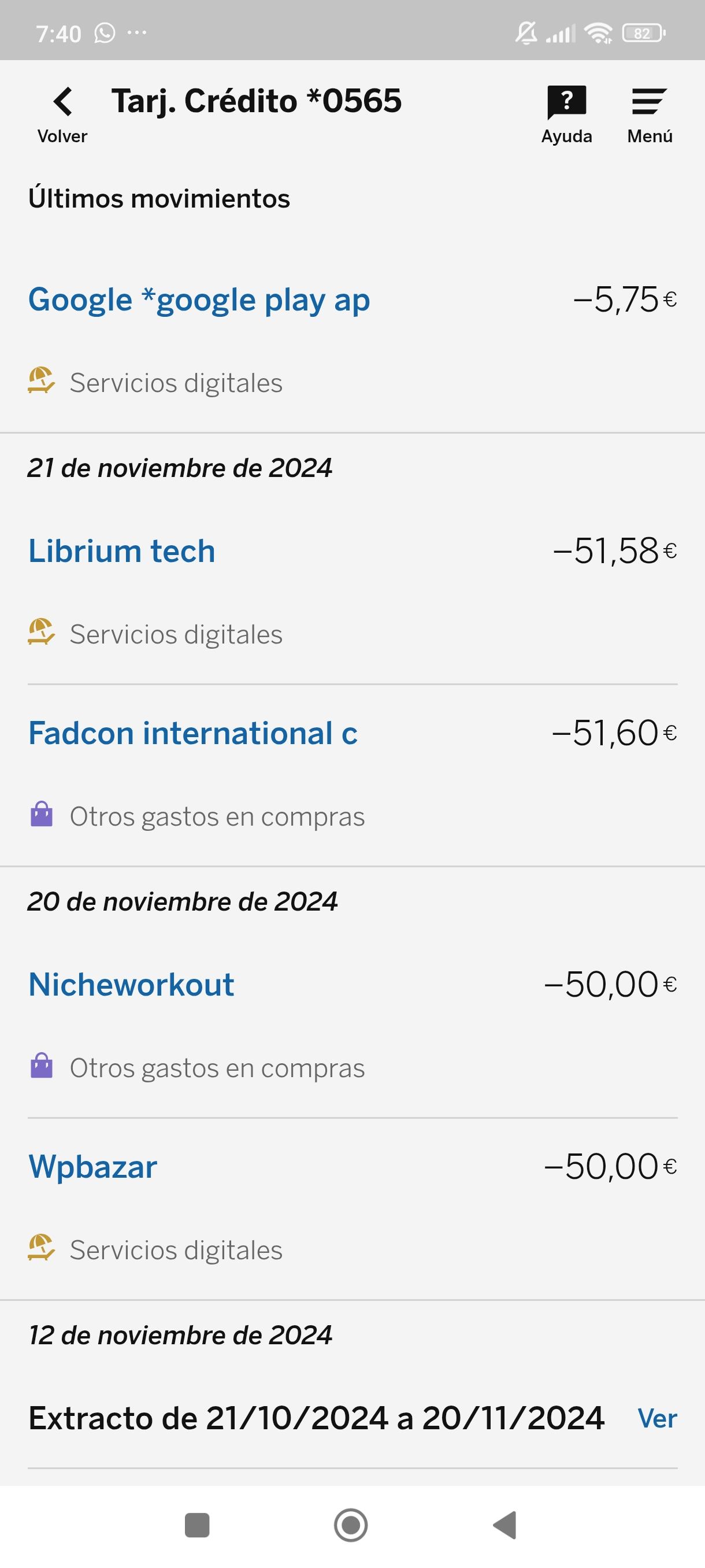Open the Ayuda help option
This screenshot has height=1568, width=705.
[566, 113]
